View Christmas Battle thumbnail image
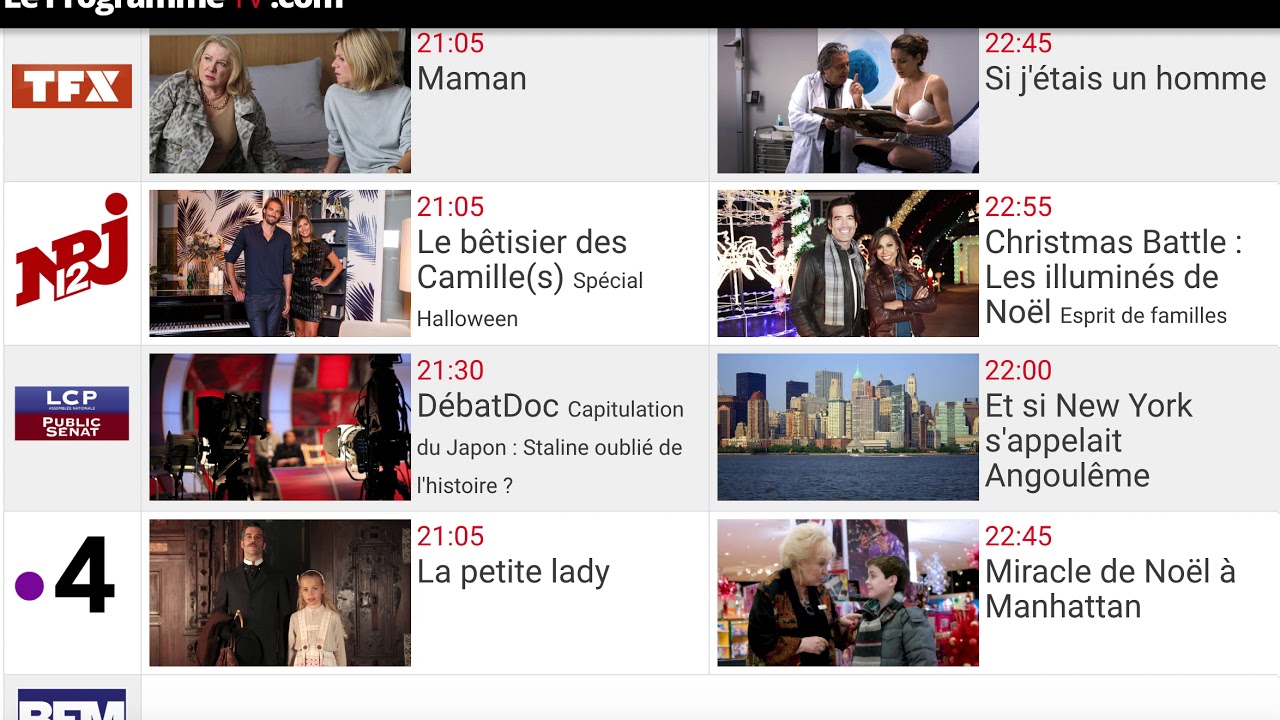This screenshot has width=1280, height=720. coord(848,263)
